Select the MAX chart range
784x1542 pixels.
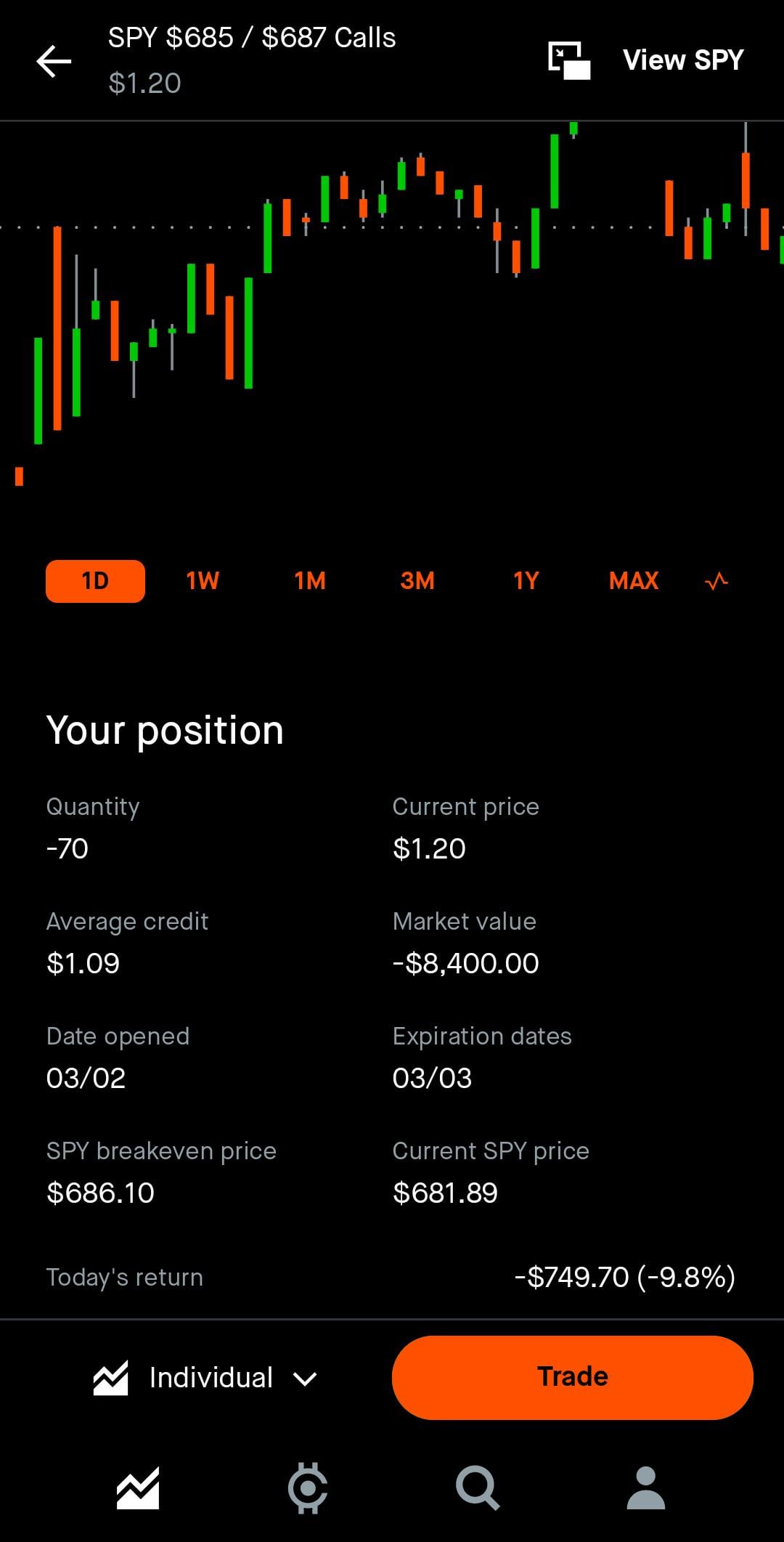point(634,581)
